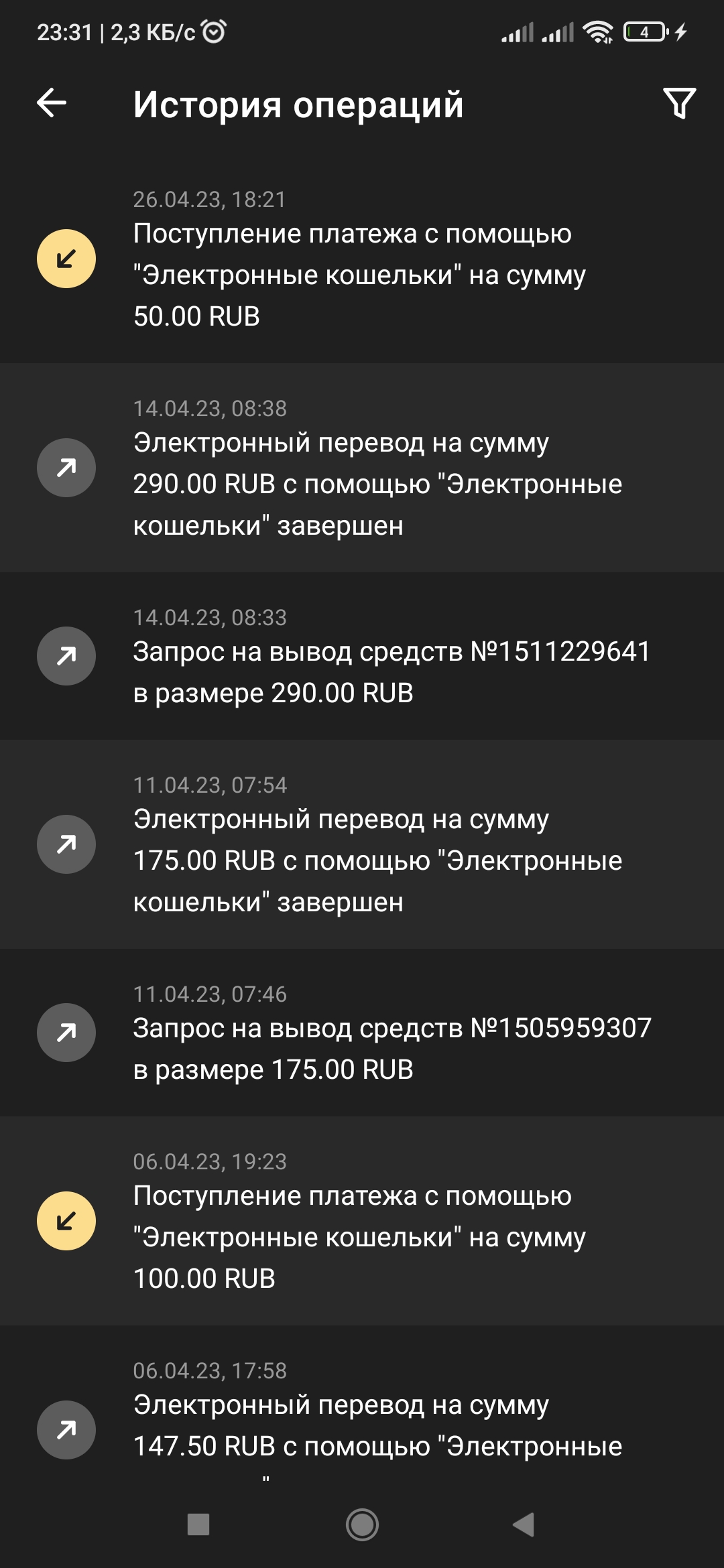Open withdrawal request №1511229641
The height and width of the screenshot is (1568, 724).
(x=362, y=657)
